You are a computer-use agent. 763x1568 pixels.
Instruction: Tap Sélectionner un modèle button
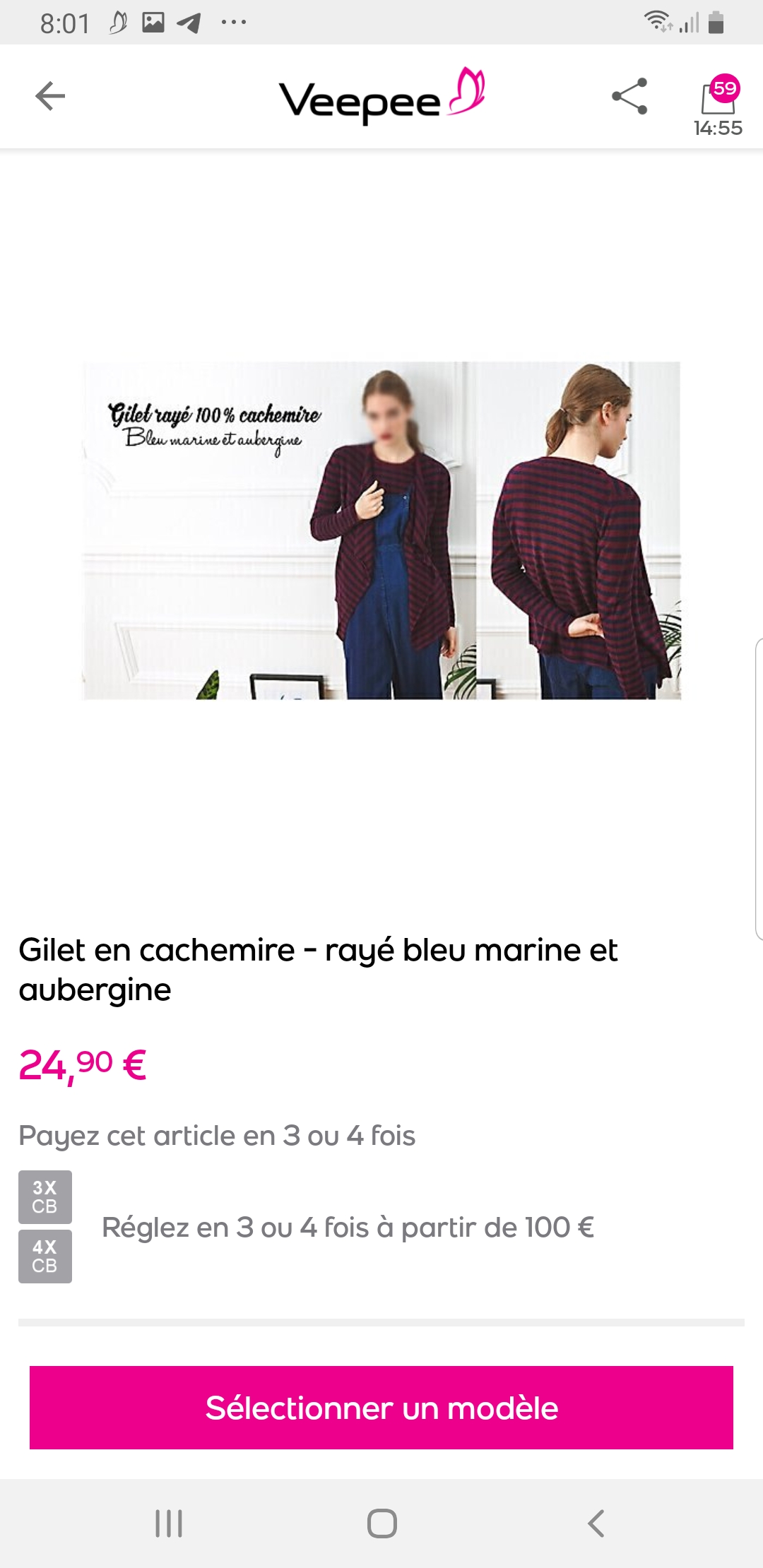[381, 1408]
